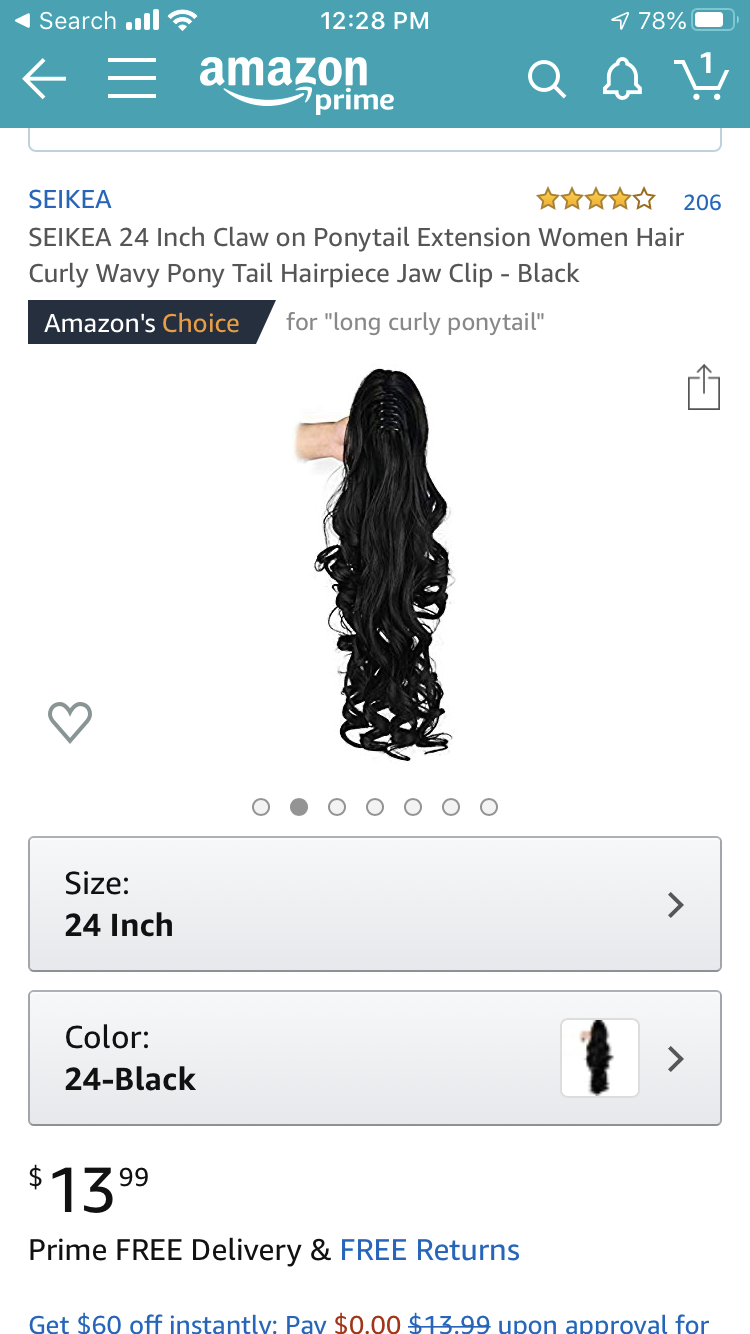Add product to wish list heart
The image size is (750, 1334).
tap(70, 721)
